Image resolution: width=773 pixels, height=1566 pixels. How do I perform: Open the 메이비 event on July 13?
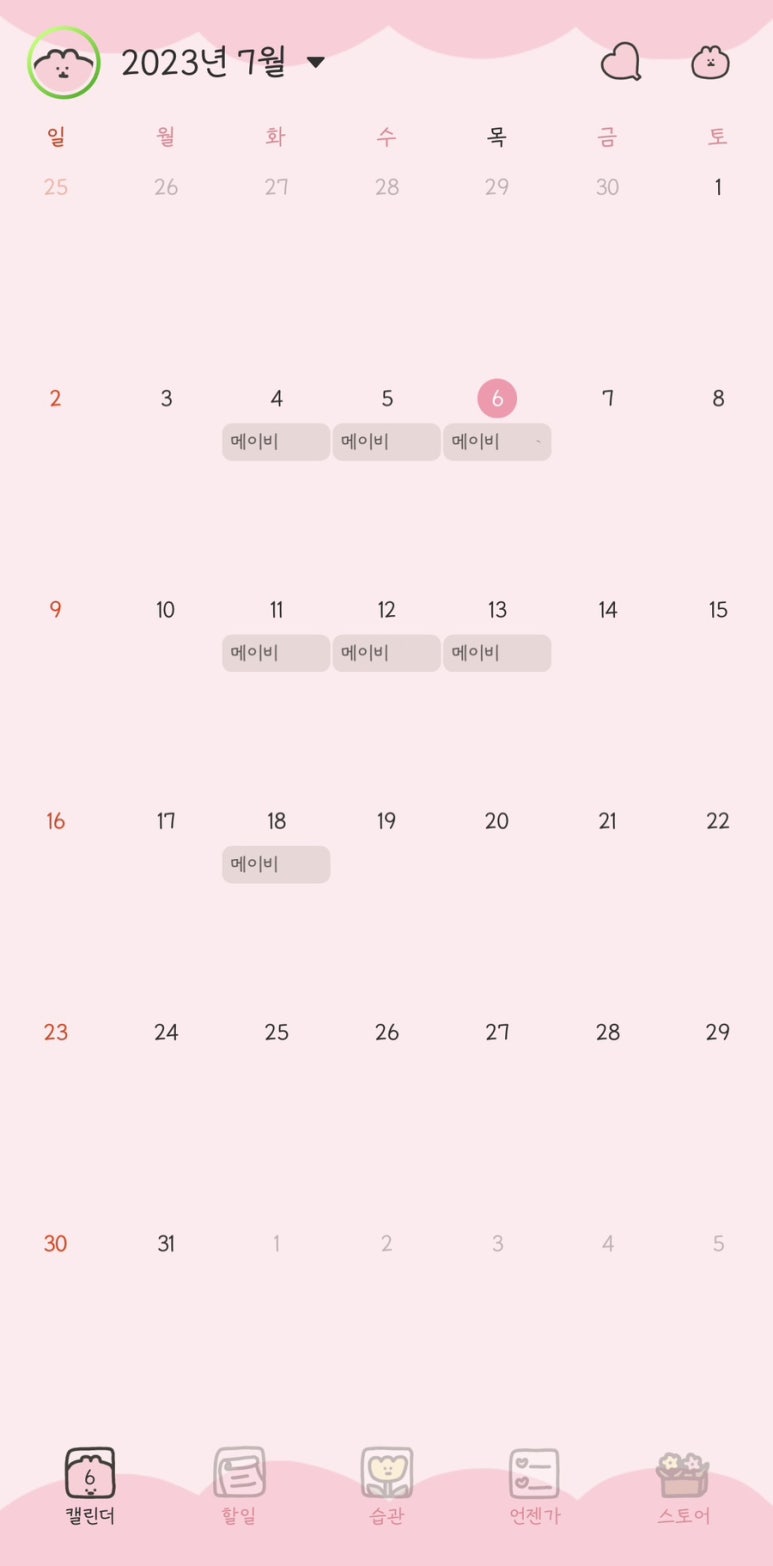click(x=497, y=653)
